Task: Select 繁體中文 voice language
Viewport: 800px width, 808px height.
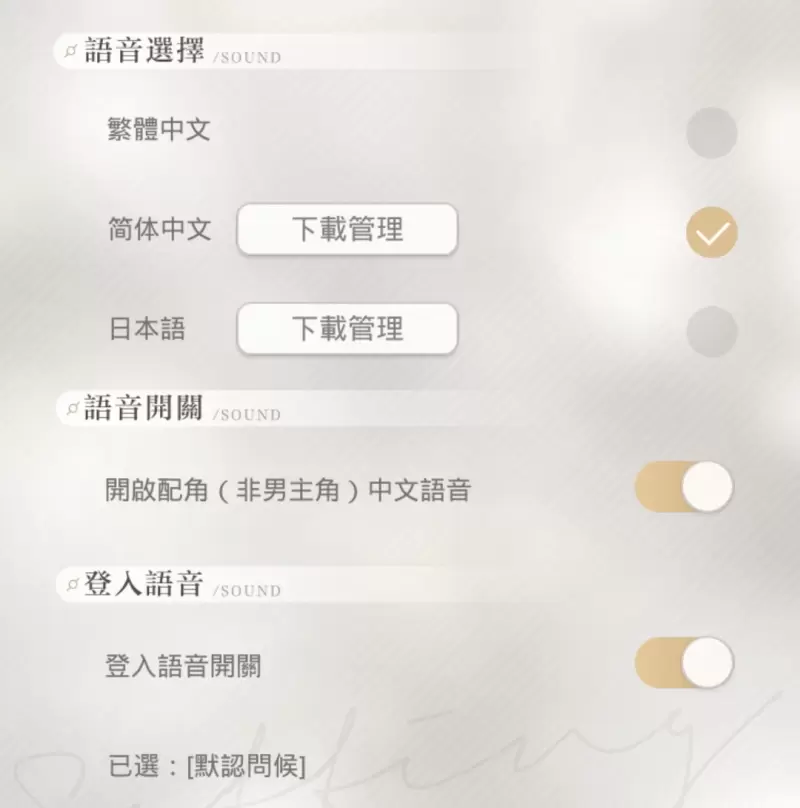Action: pyautogui.click(x=712, y=133)
